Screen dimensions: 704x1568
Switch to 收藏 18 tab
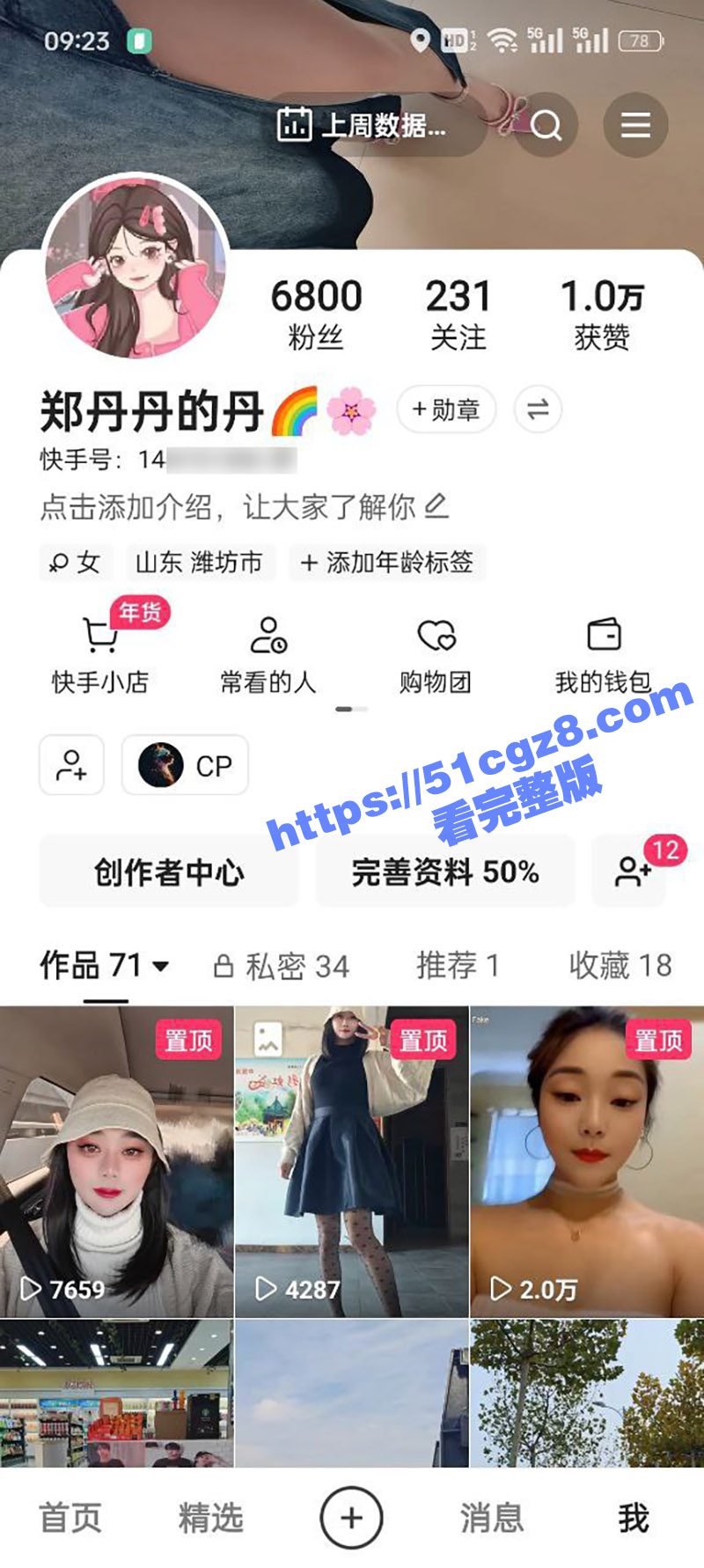point(620,966)
